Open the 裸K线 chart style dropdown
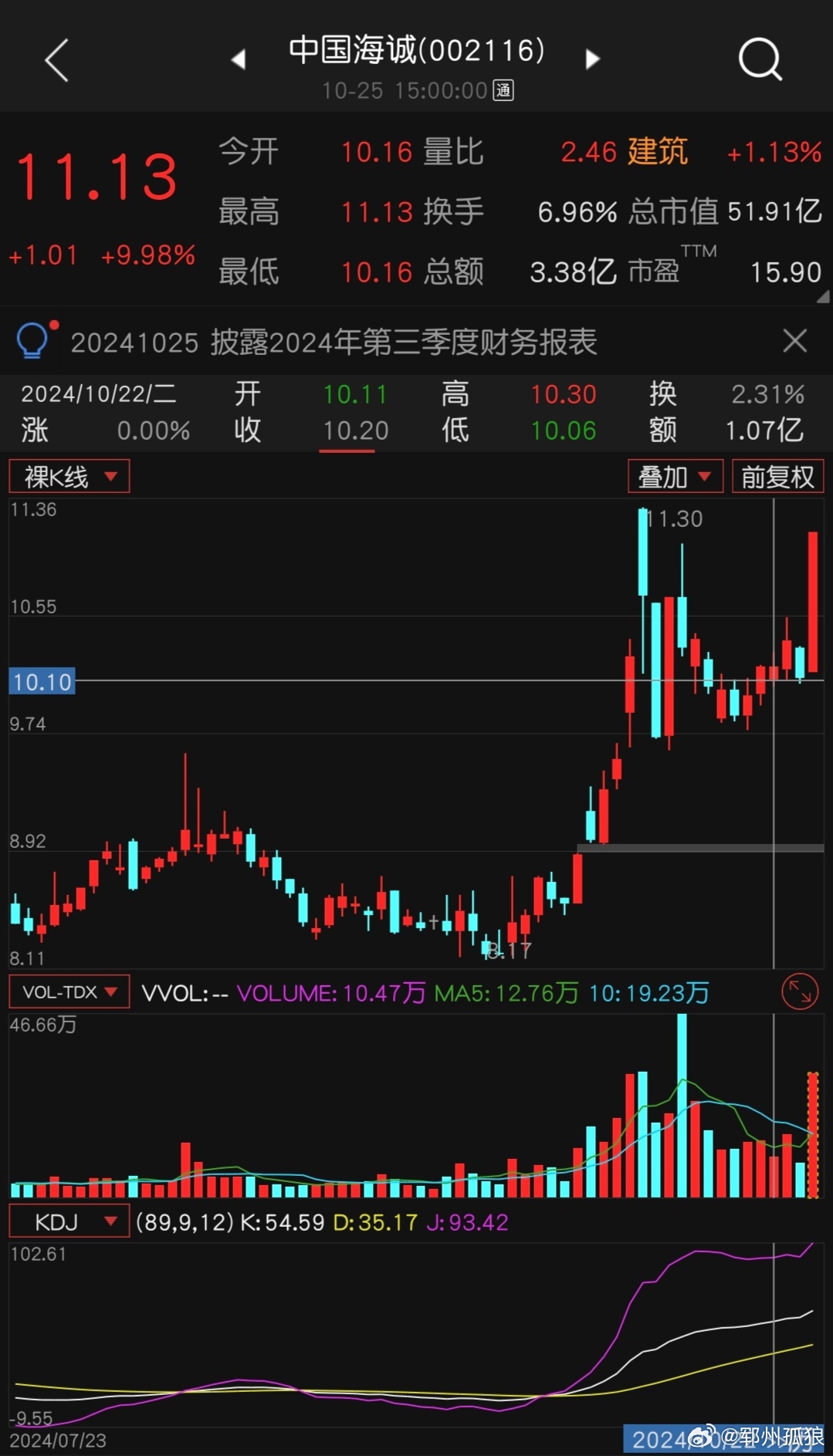Viewport: 833px width, 1456px height. pos(69,477)
